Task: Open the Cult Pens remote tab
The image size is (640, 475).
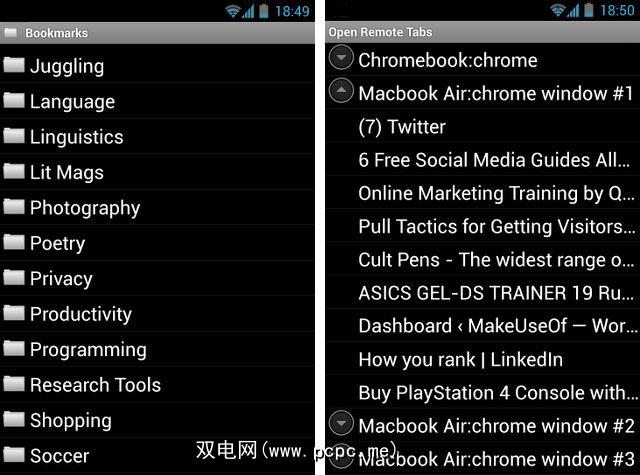Action: tap(495, 260)
